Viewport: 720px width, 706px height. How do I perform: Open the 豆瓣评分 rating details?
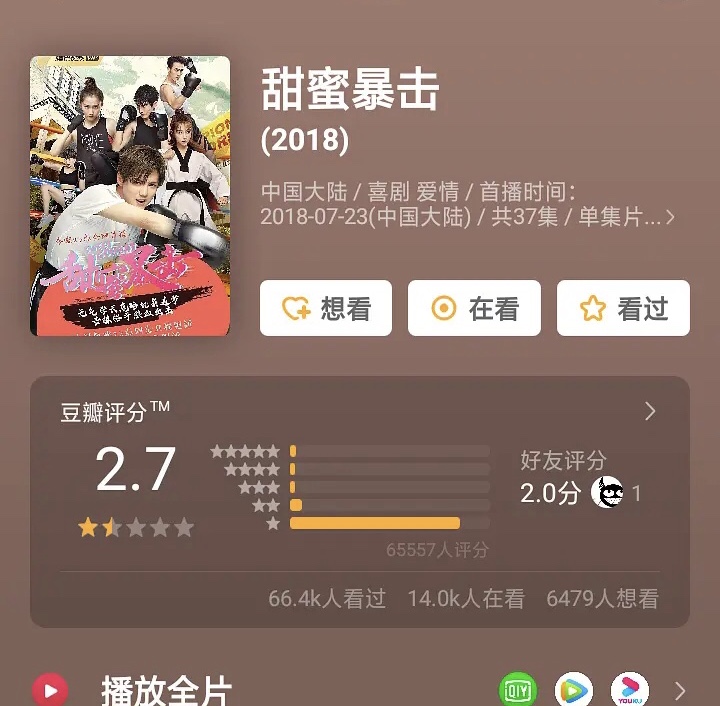click(650, 411)
